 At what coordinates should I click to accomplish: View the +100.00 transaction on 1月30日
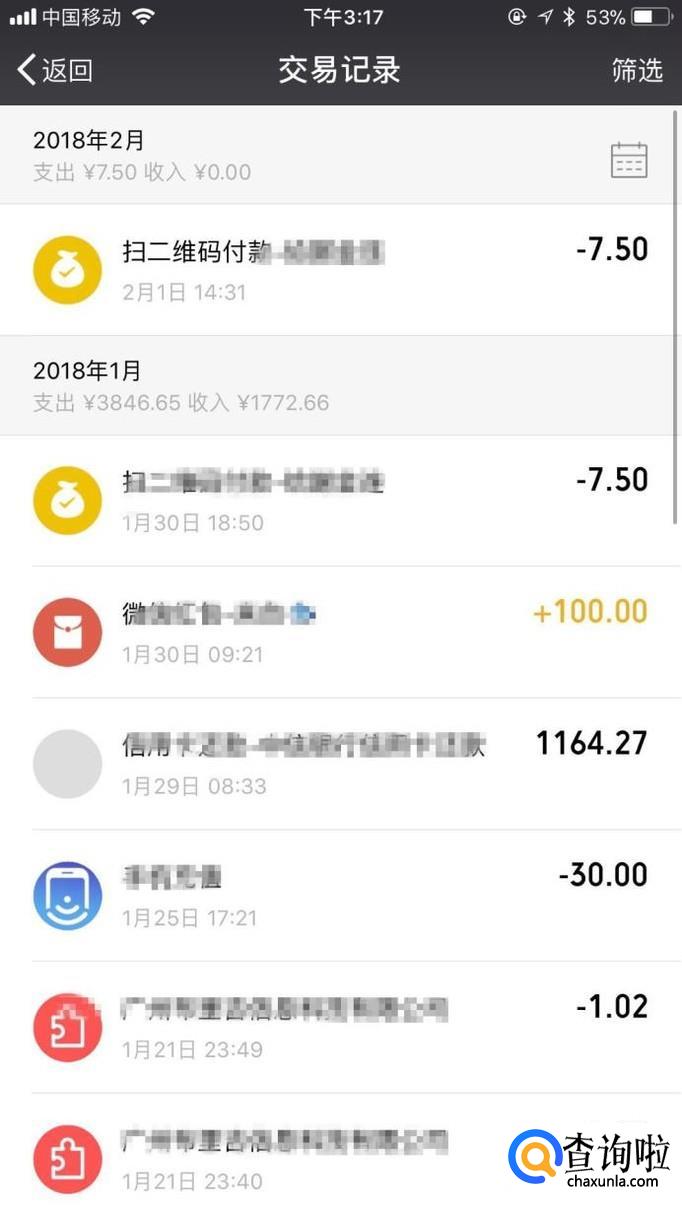tap(340, 632)
